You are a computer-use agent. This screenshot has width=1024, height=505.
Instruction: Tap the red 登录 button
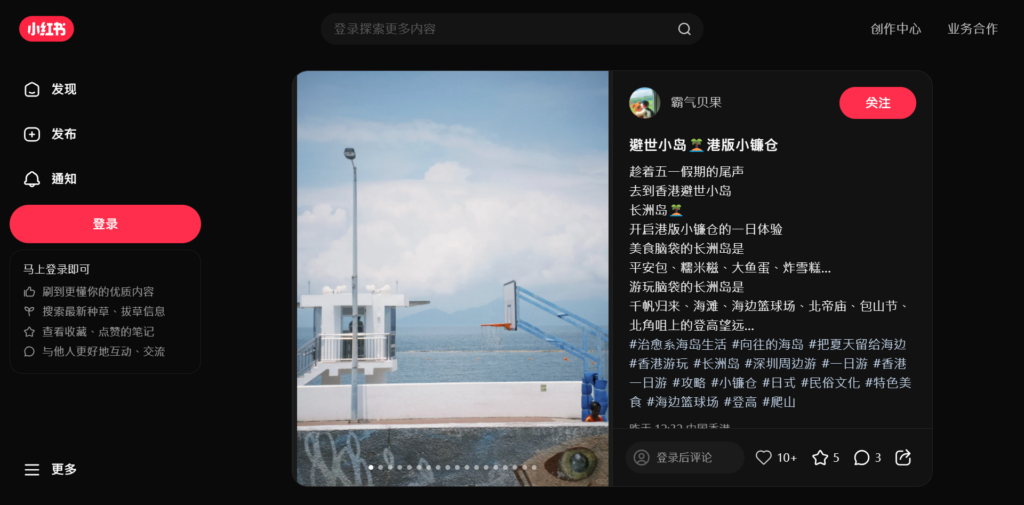(105, 224)
